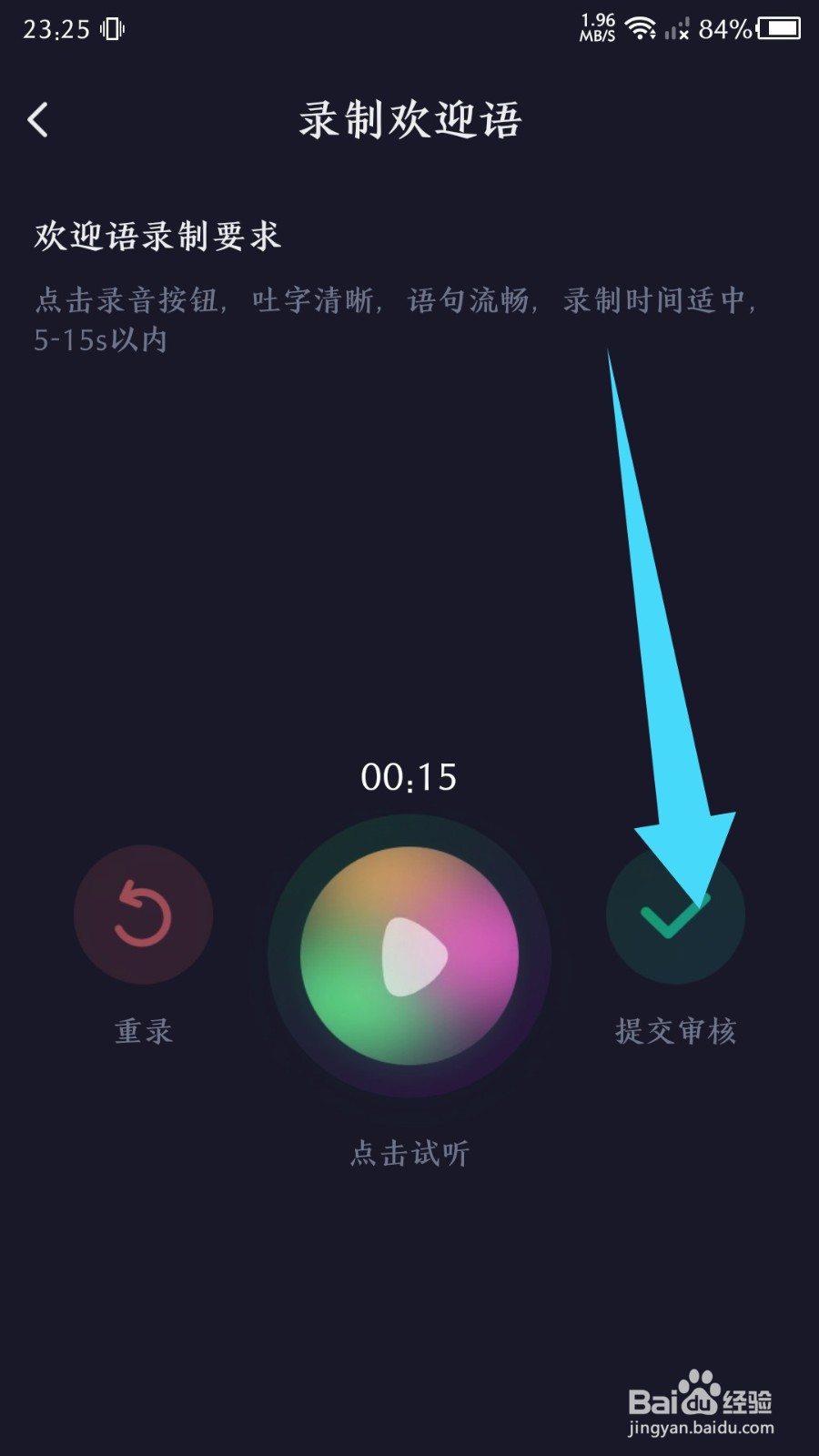Tap the battery icon showing 84%
Viewport: 819px width, 1456px height.
(778, 30)
